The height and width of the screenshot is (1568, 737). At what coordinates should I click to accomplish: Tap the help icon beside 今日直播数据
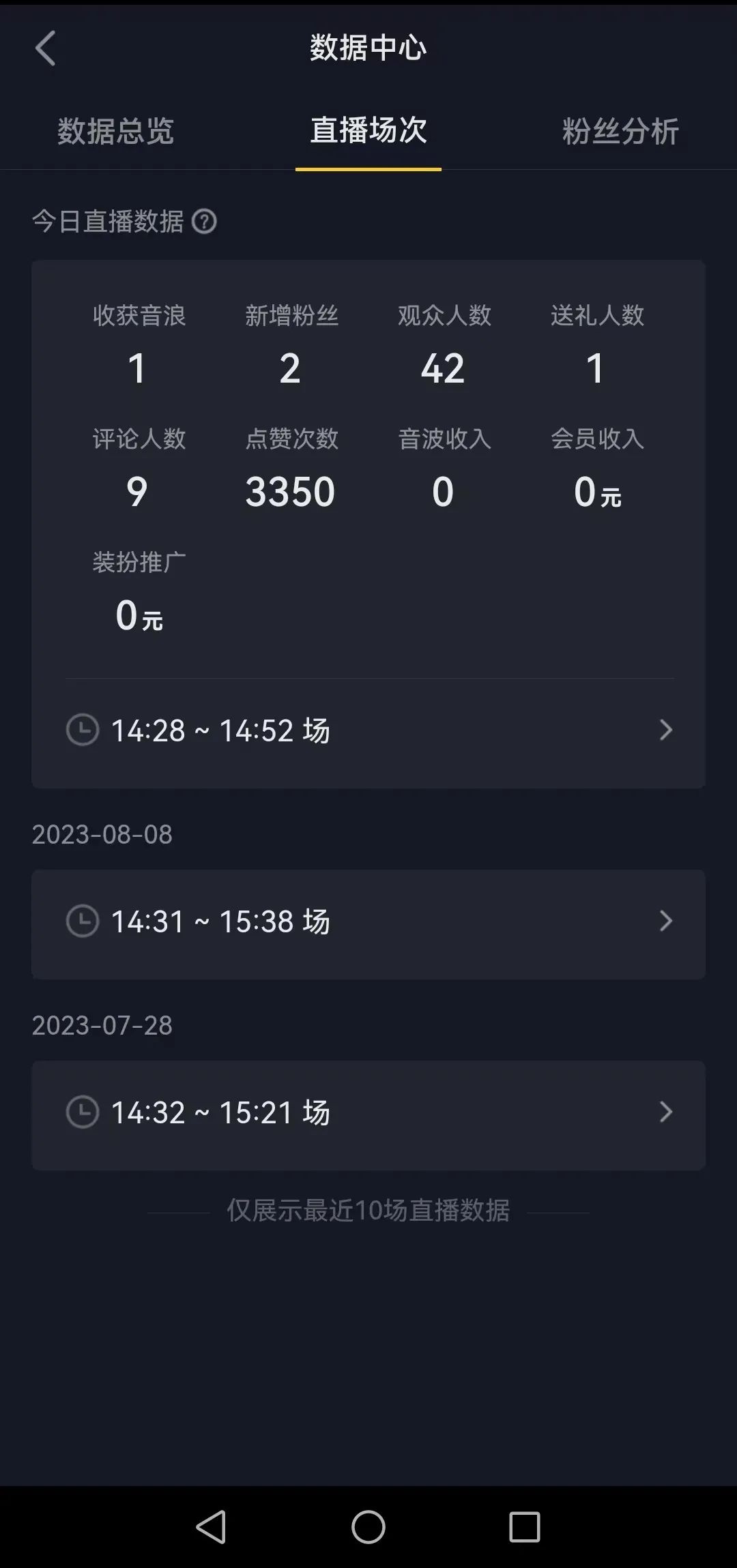point(204,221)
